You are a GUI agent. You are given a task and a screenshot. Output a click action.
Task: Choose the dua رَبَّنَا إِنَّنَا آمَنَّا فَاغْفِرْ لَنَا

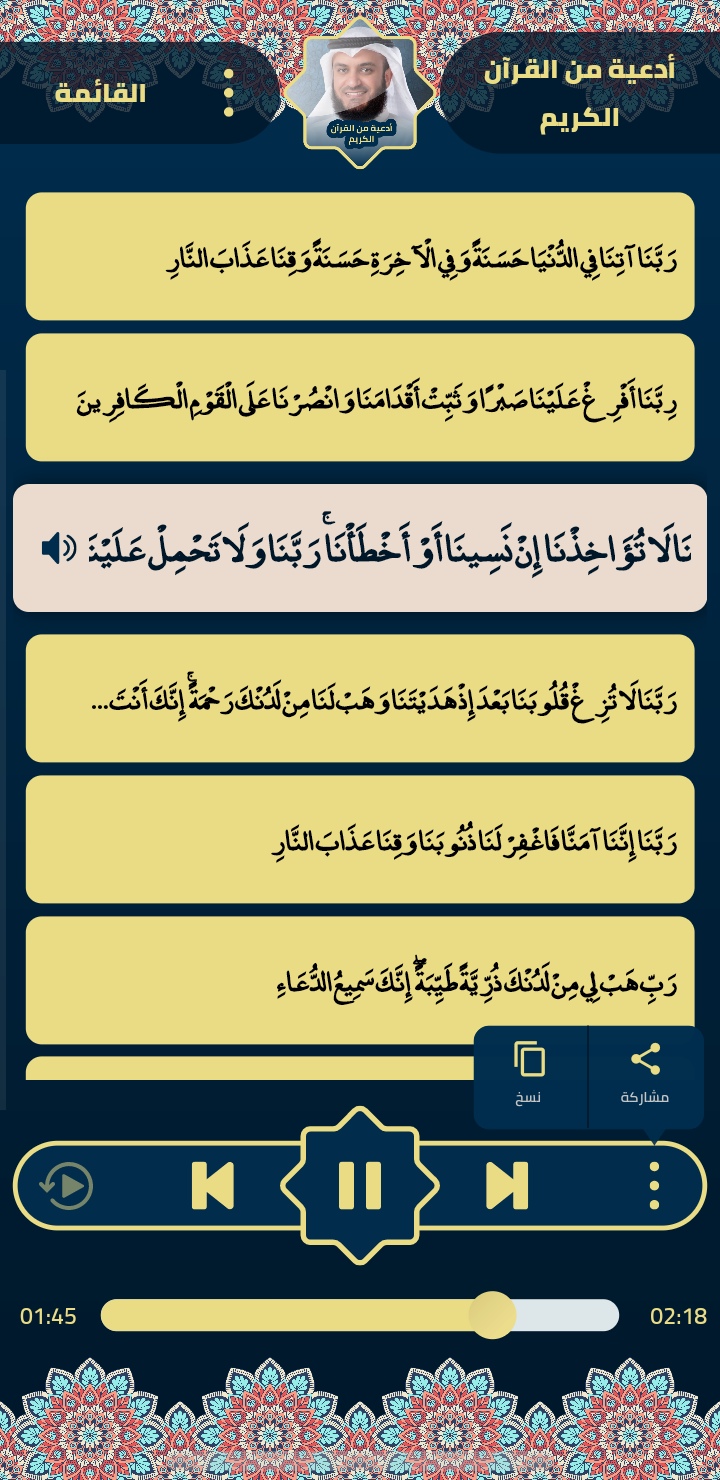360,839
